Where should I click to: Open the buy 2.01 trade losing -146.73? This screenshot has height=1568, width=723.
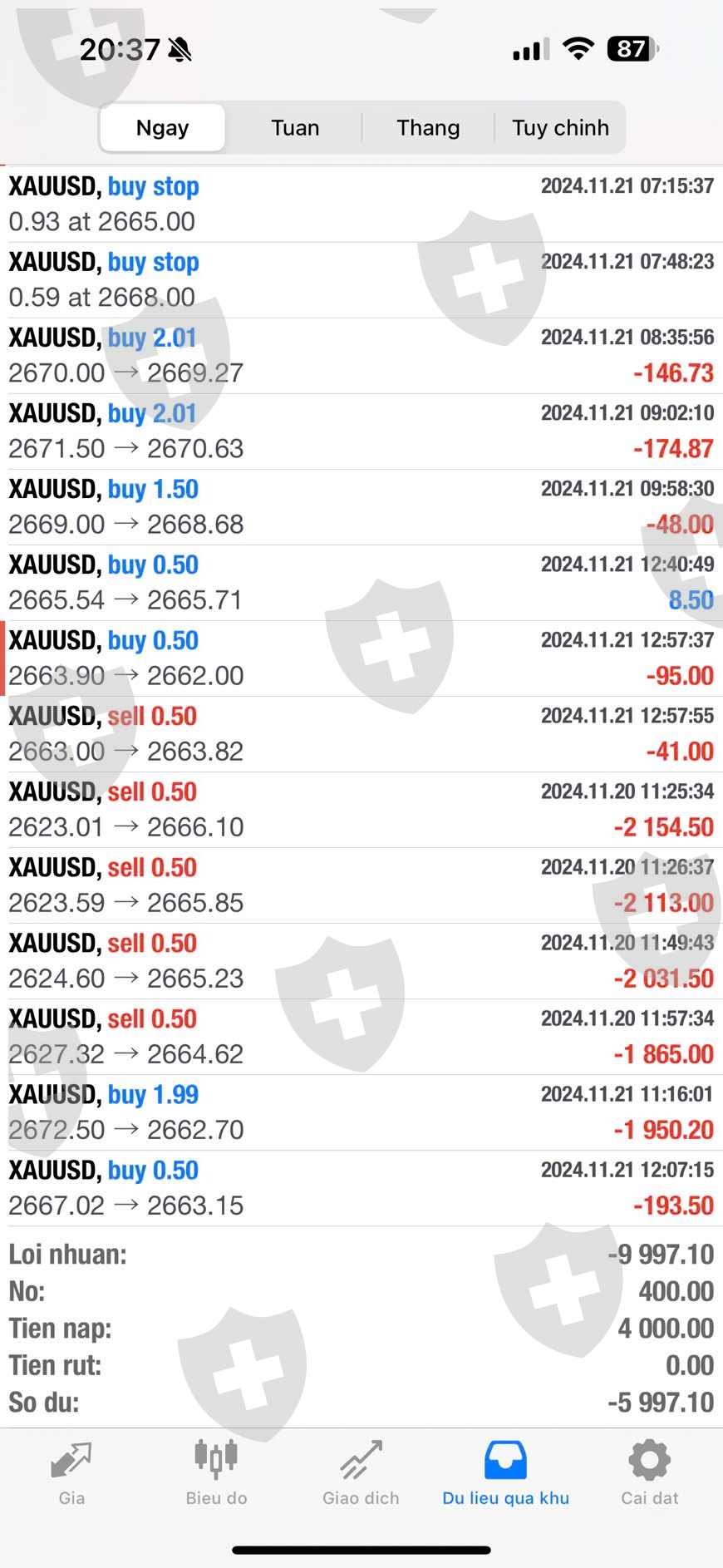[x=361, y=356]
